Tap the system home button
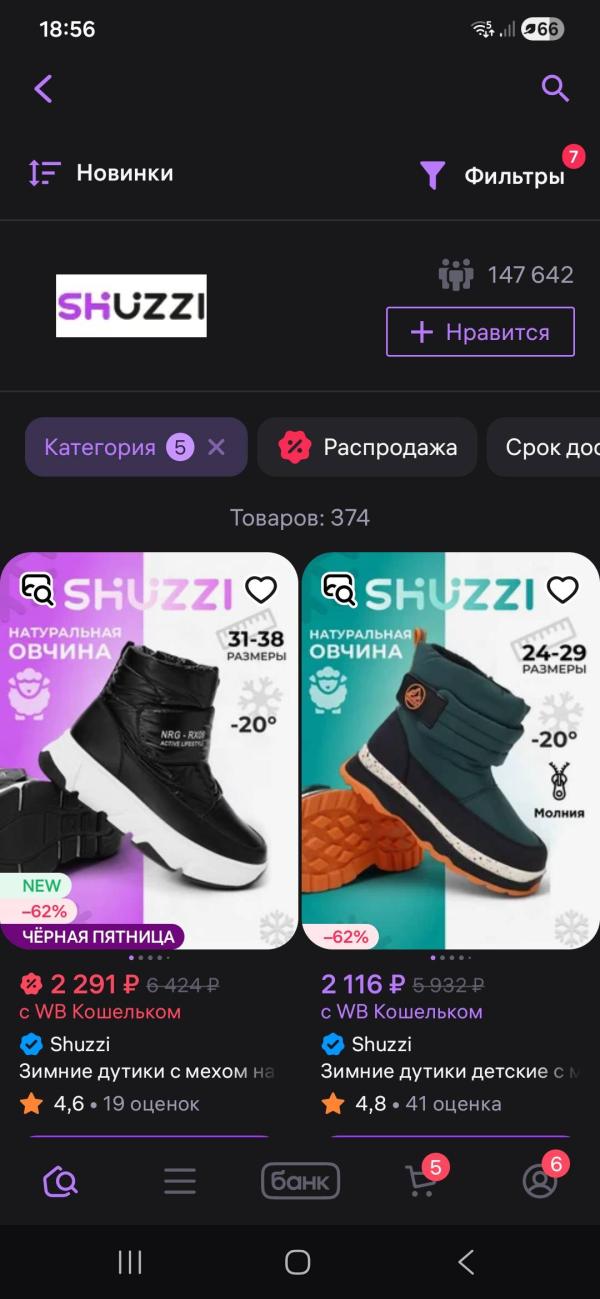Image resolution: width=600 pixels, height=1299 pixels. coord(298,1262)
